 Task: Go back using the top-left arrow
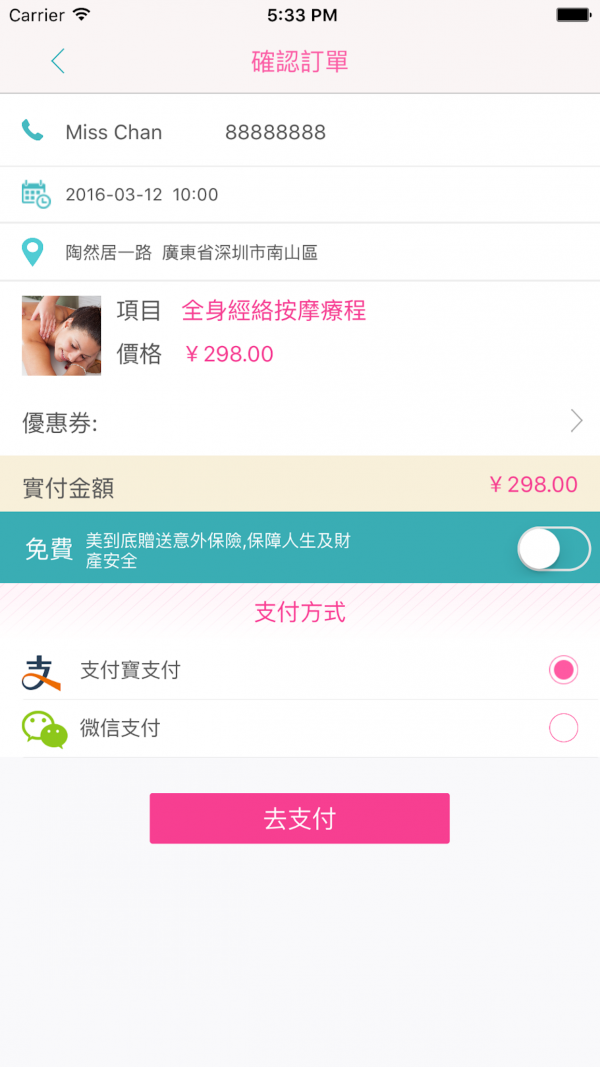pos(57,62)
